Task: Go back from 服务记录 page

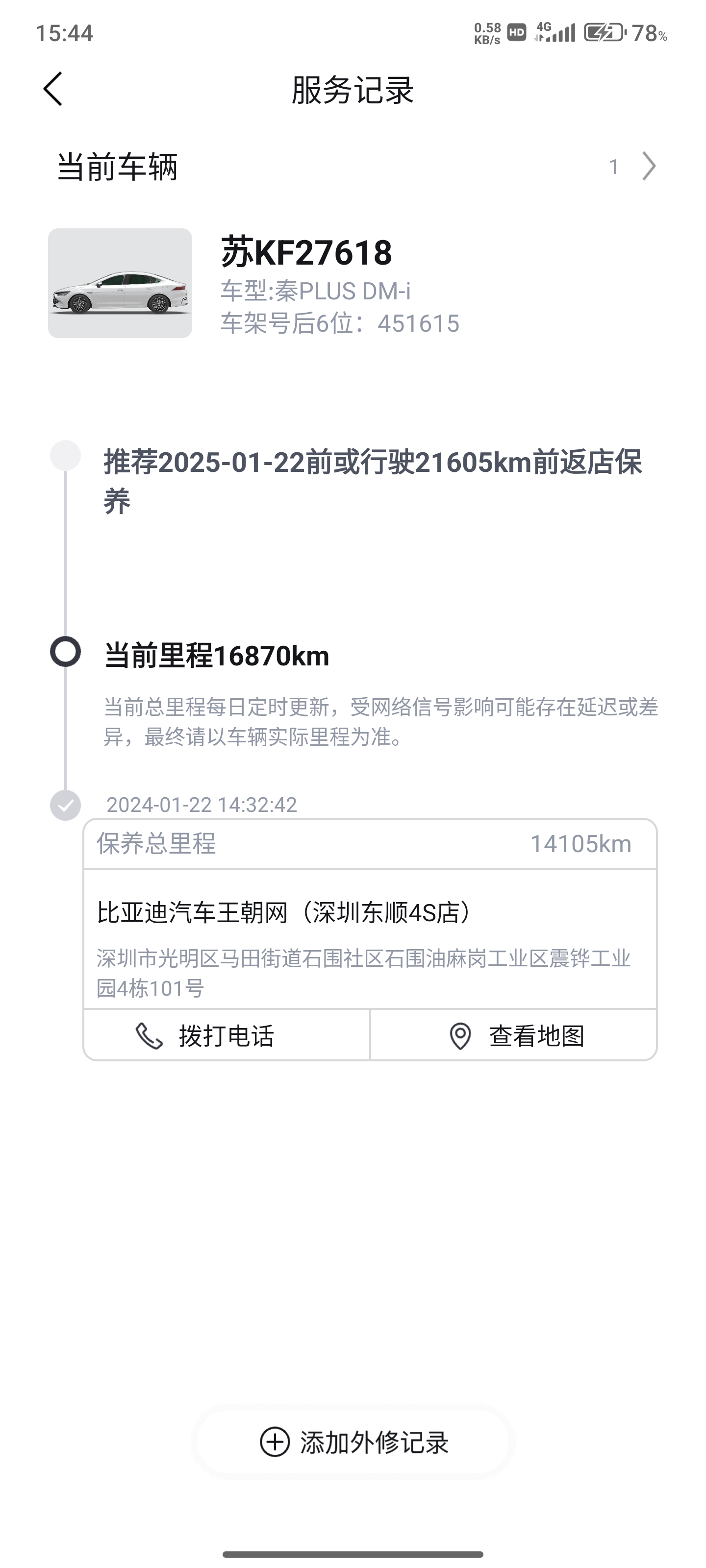Action: 53,89
